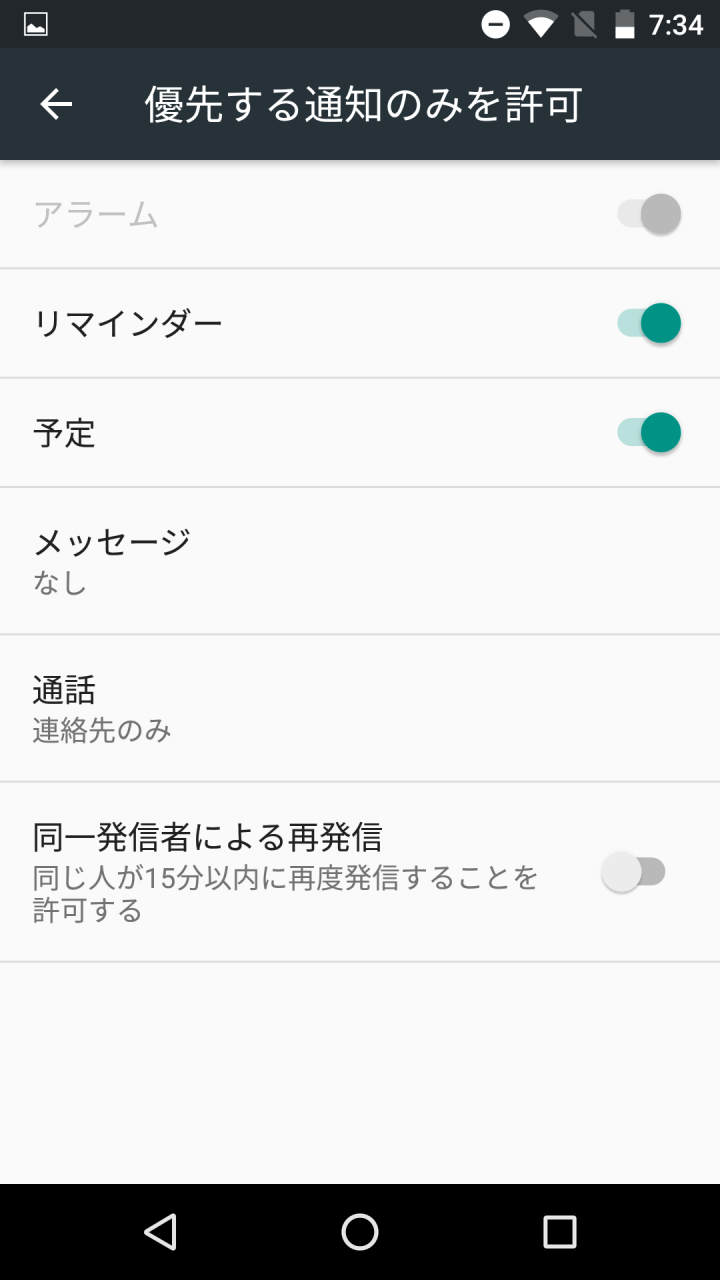Tap the system home button
720x1280 pixels.
[360, 1232]
